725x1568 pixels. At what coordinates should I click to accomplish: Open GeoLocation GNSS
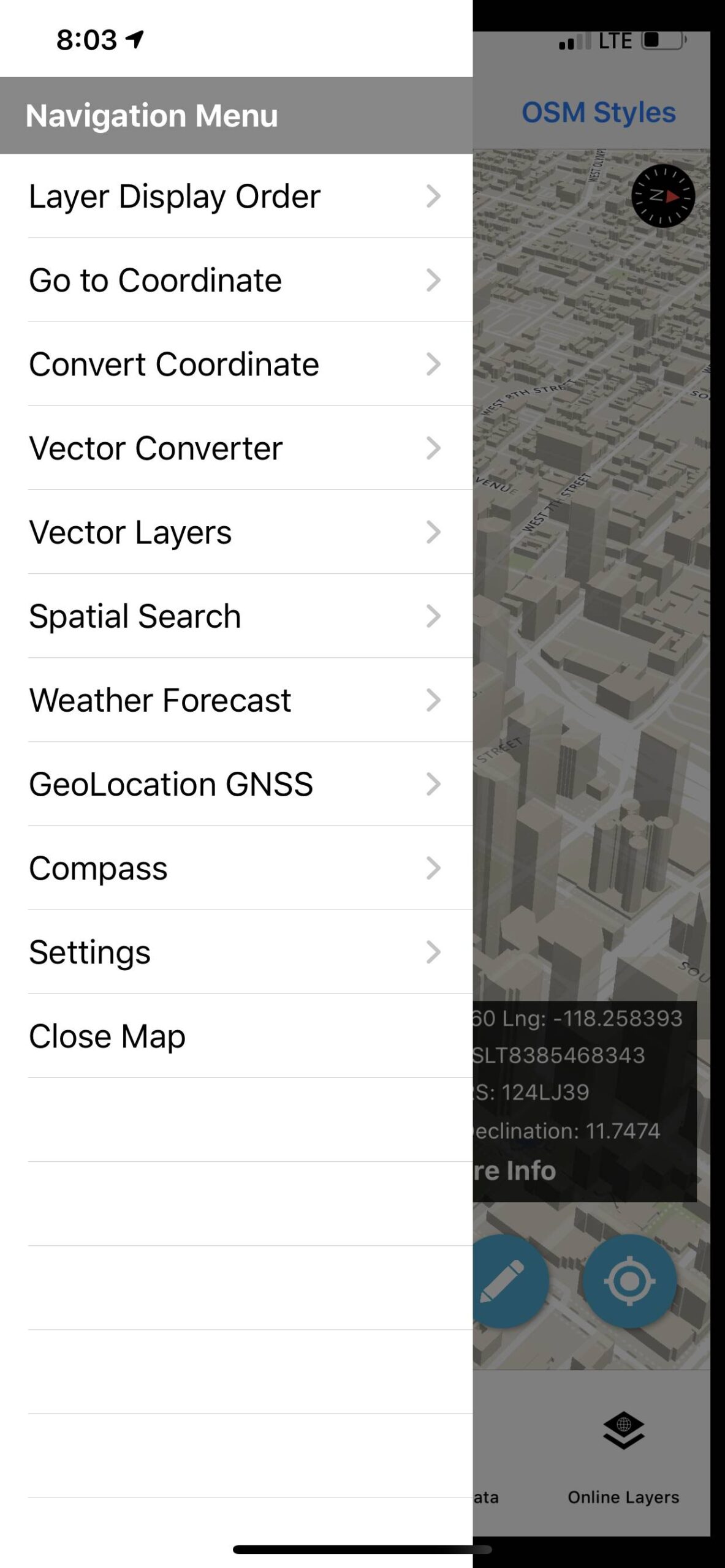(236, 783)
